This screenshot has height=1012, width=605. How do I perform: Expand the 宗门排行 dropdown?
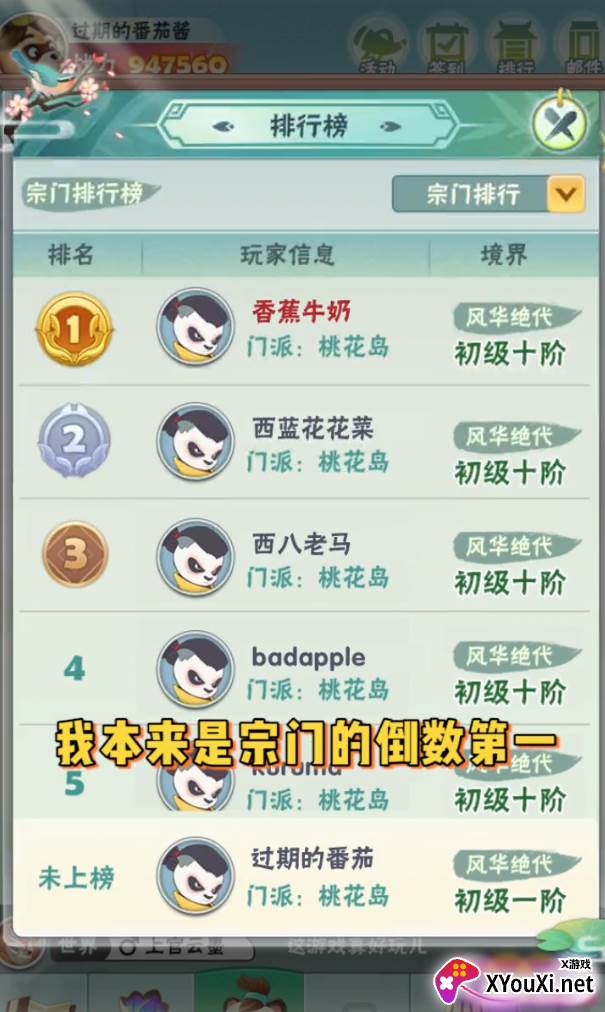[x=565, y=193]
